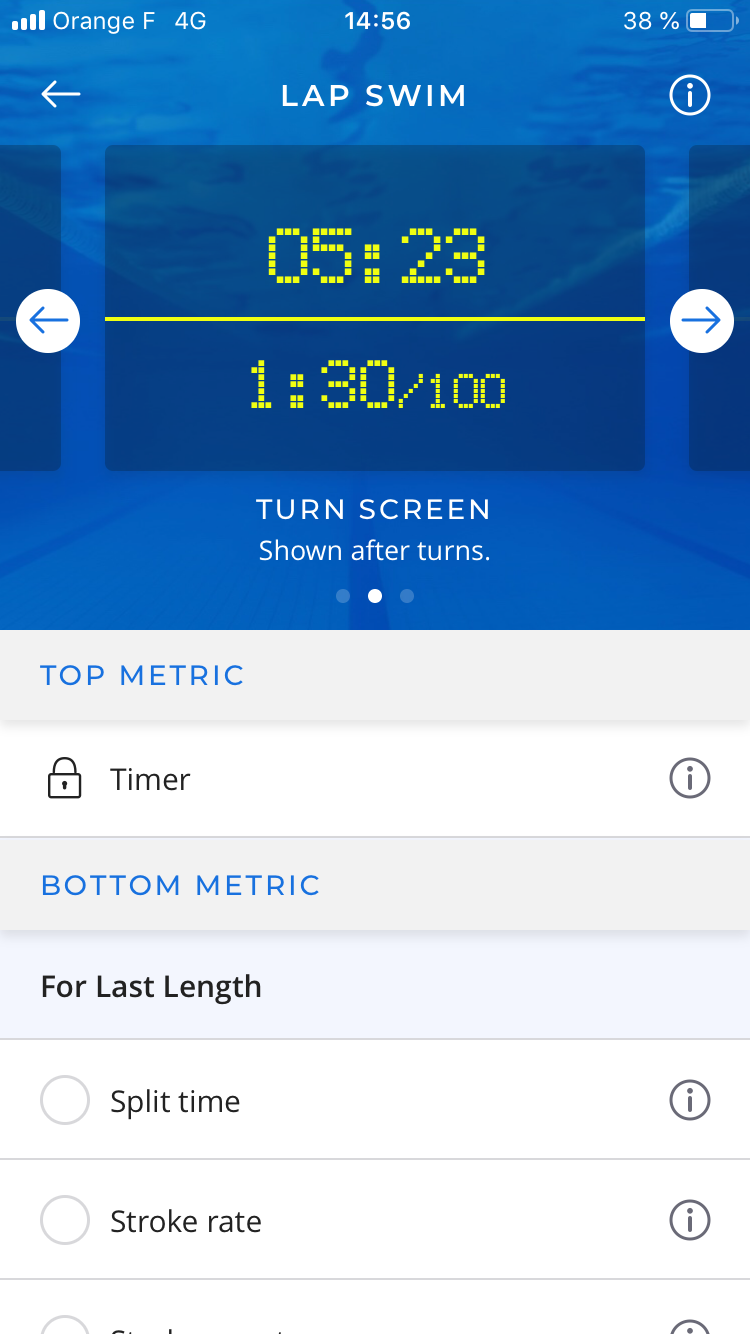
Task: Open info for Stroke rate
Action: point(689,1221)
